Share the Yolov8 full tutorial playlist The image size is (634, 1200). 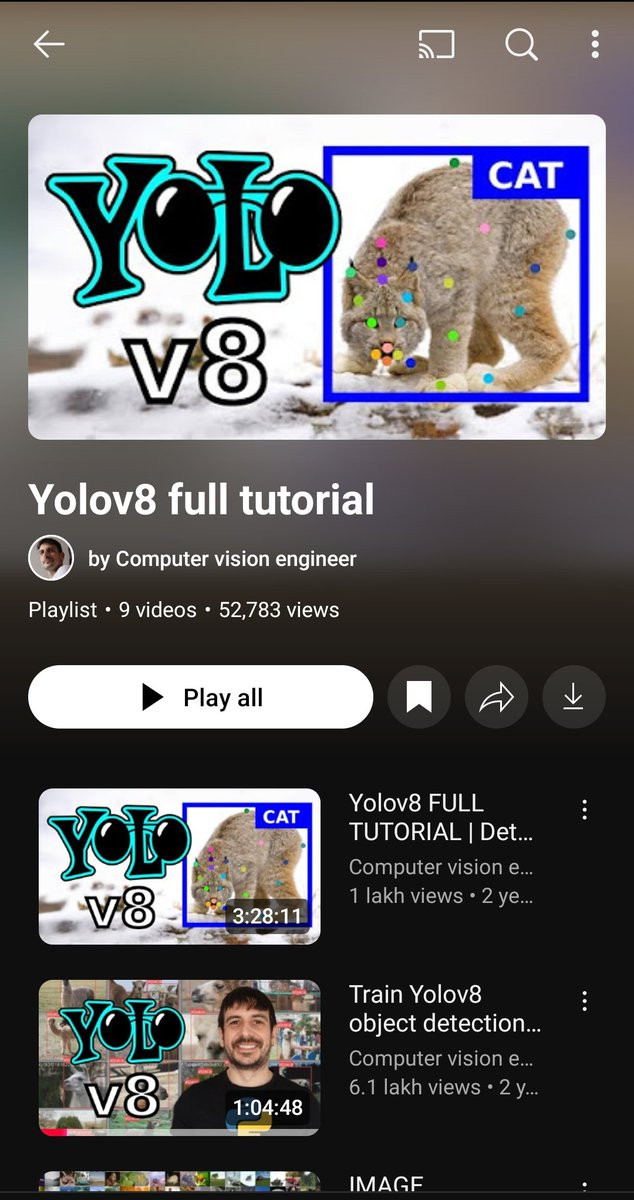point(496,697)
